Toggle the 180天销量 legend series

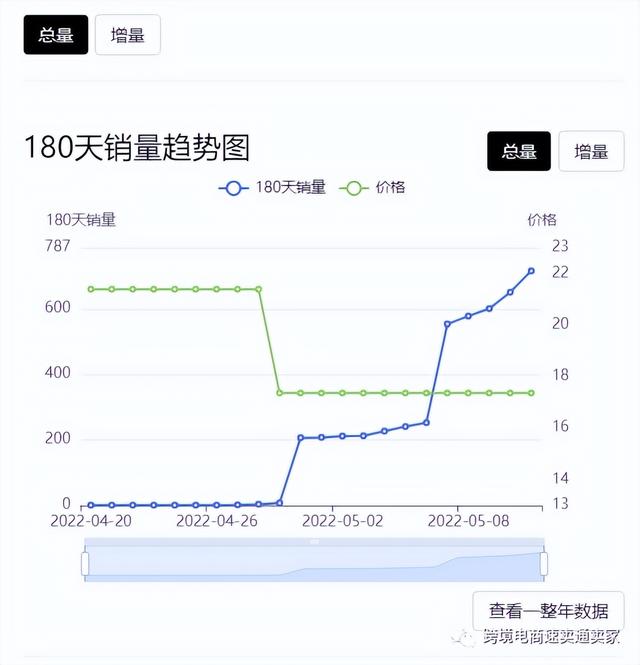tap(272, 187)
